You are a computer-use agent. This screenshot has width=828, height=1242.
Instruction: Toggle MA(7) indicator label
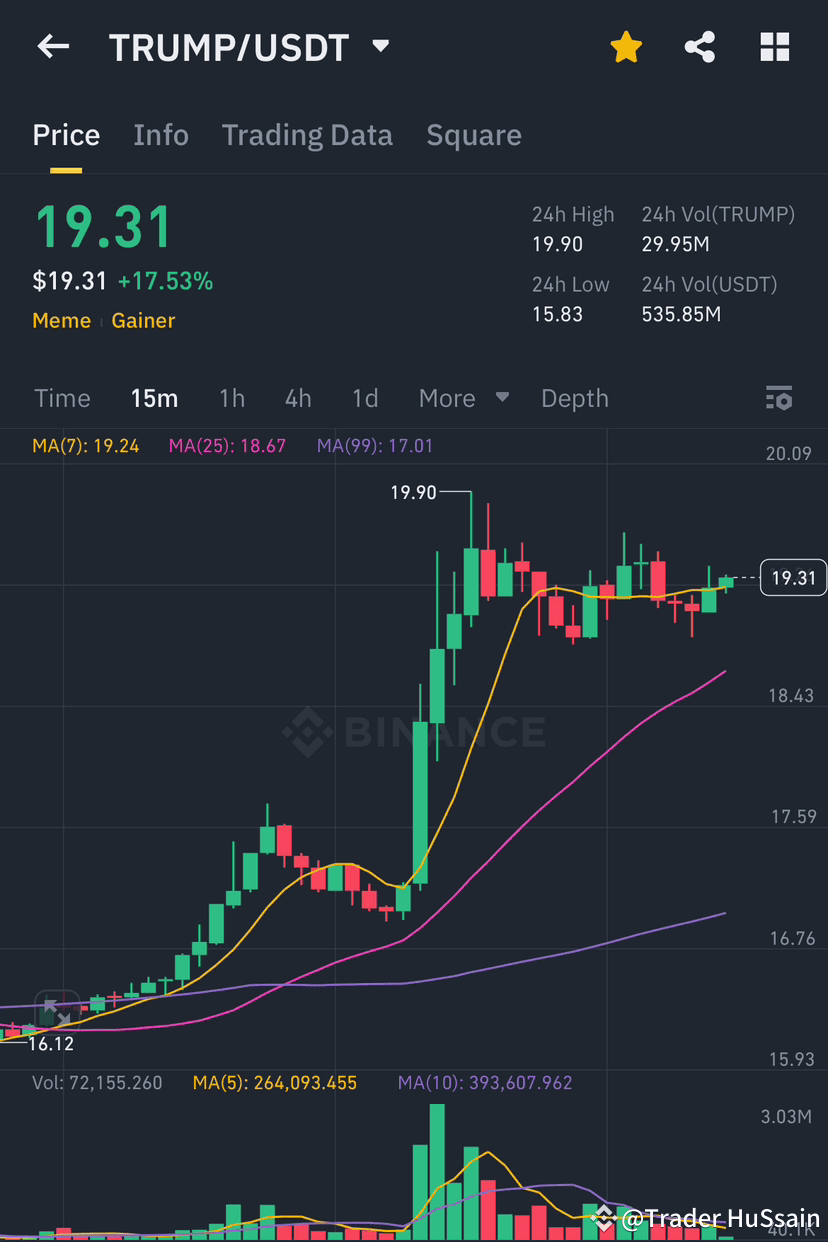coord(86,445)
